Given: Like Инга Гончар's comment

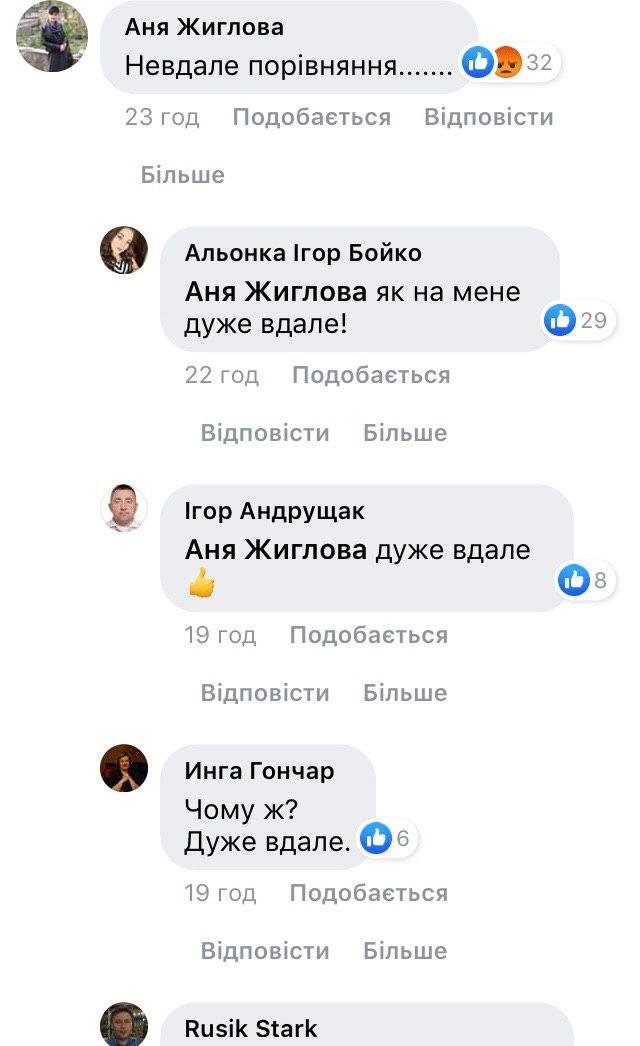Looking at the screenshot, I should [368, 893].
